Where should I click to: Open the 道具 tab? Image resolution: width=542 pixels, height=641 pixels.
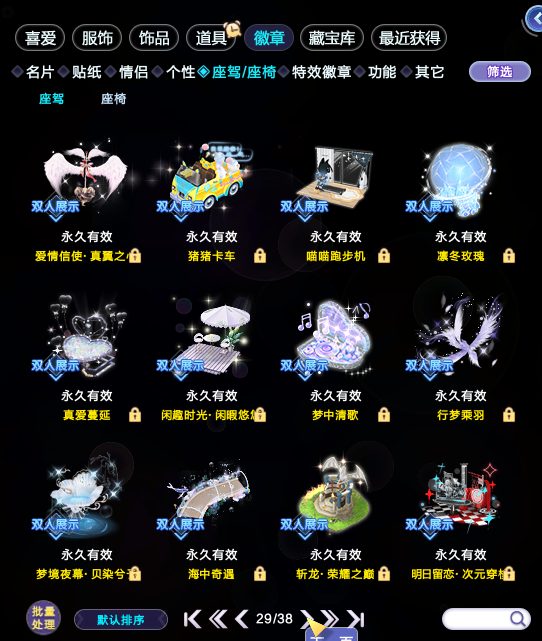pyautogui.click(x=211, y=38)
